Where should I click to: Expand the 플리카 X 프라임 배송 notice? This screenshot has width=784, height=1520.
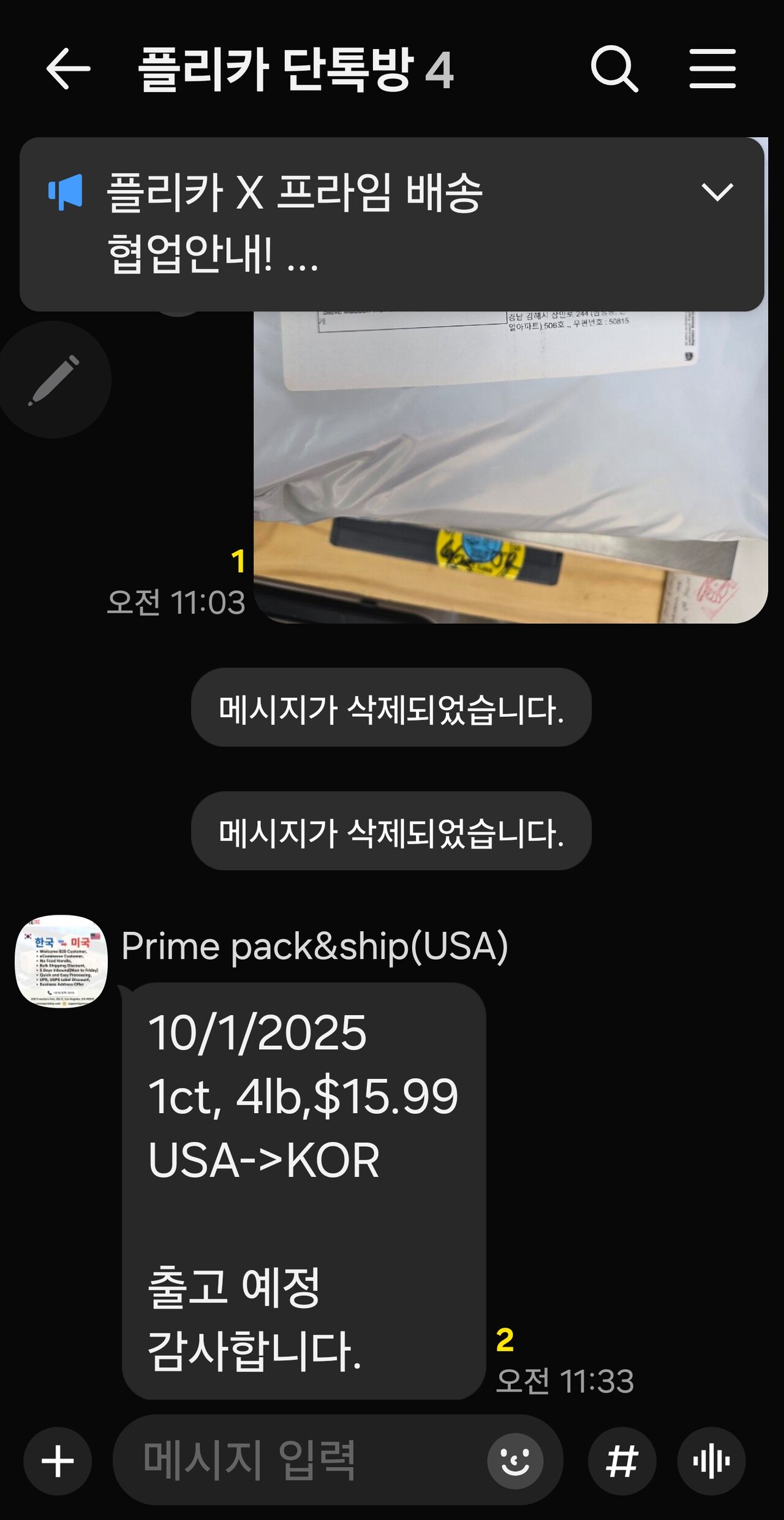point(717,192)
